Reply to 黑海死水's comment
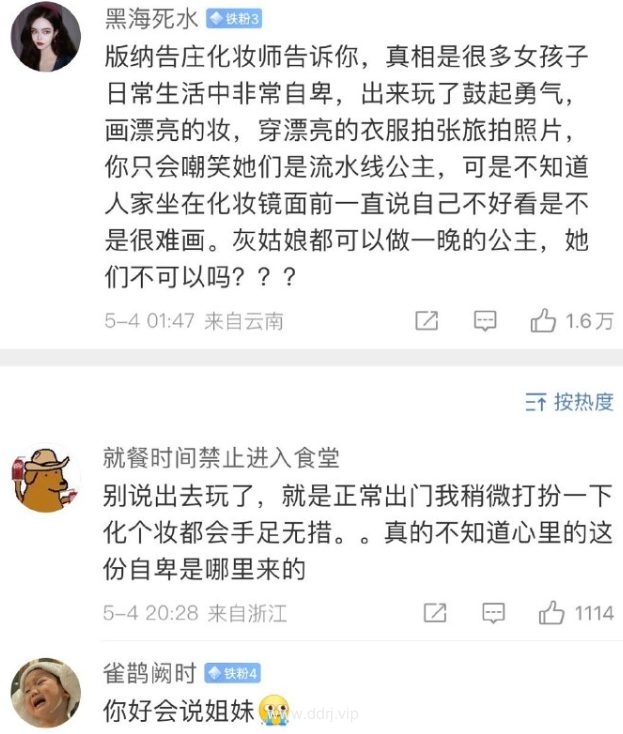This screenshot has width=623, height=734. [x=485, y=321]
